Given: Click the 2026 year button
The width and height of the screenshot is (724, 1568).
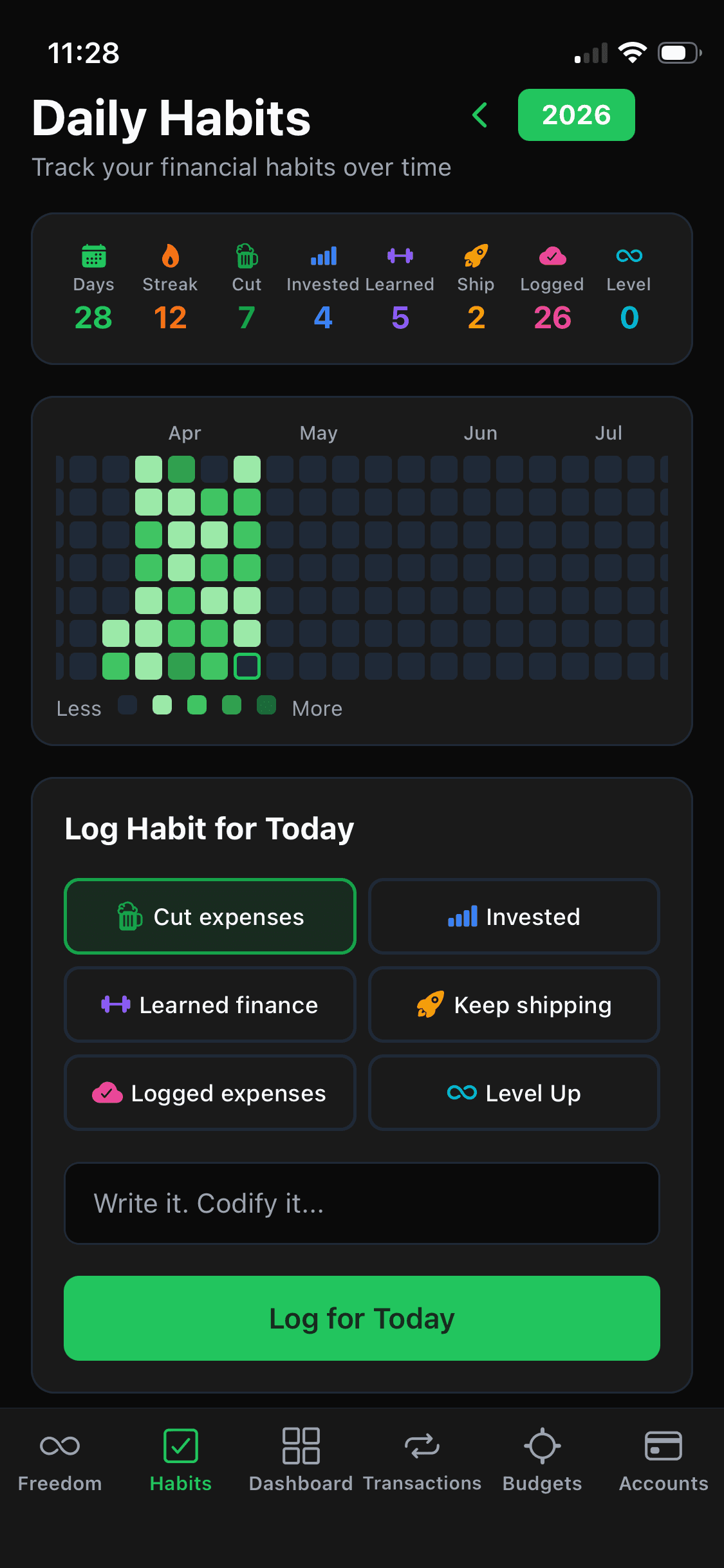Looking at the screenshot, I should pyautogui.click(x=576, y=115).
